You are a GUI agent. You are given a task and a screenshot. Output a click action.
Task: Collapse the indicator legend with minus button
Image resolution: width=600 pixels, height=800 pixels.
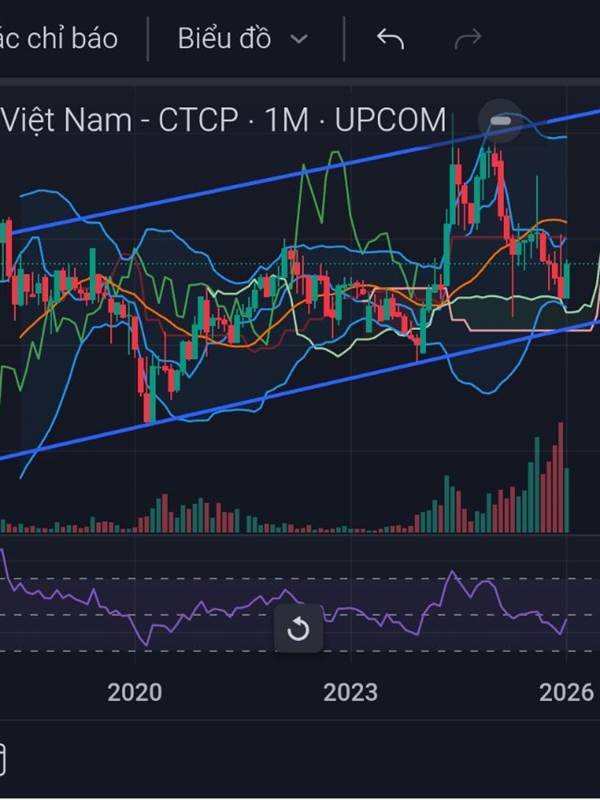(501, 121)
